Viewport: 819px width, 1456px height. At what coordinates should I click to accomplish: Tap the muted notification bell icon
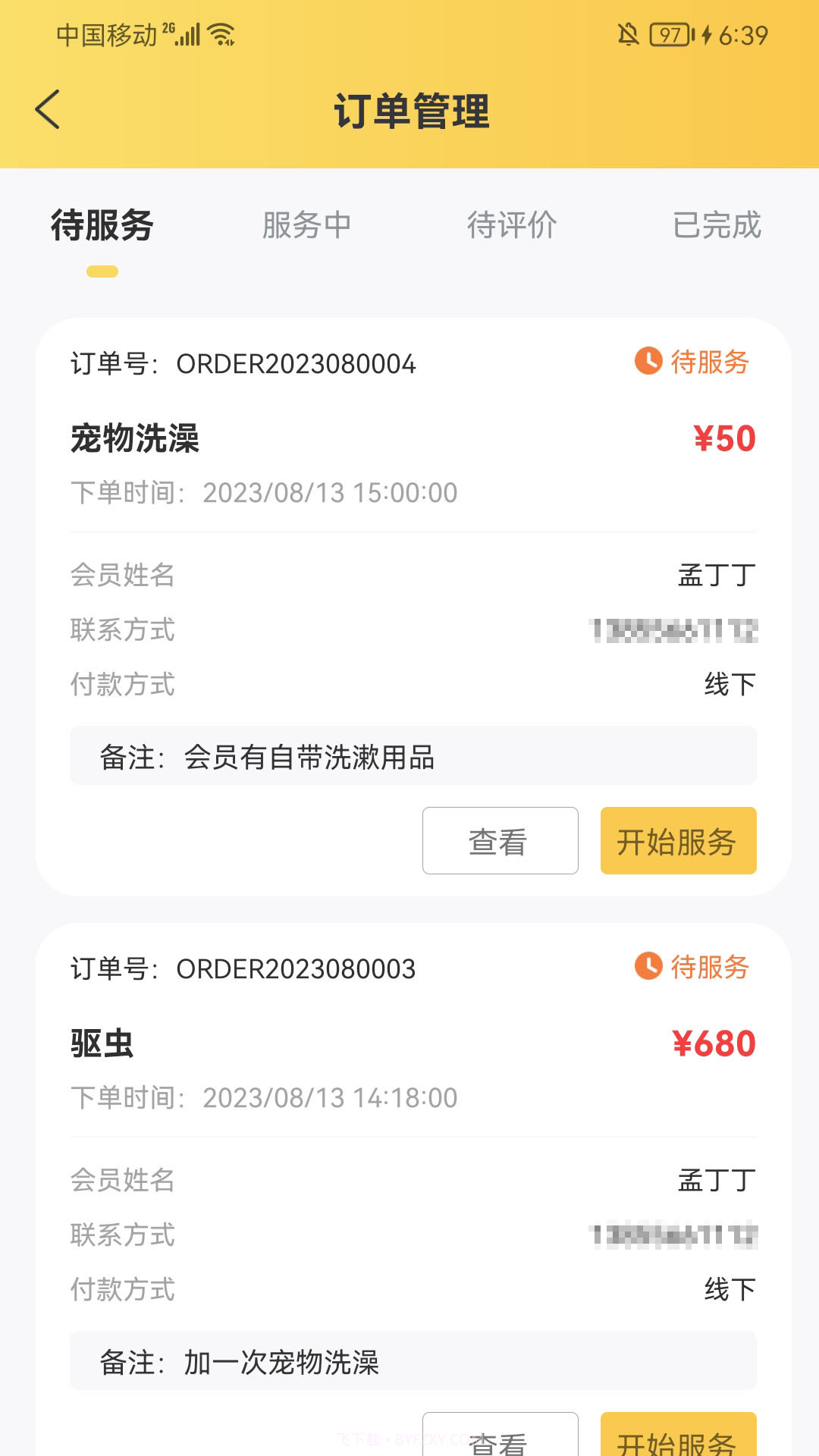point(628,33)
